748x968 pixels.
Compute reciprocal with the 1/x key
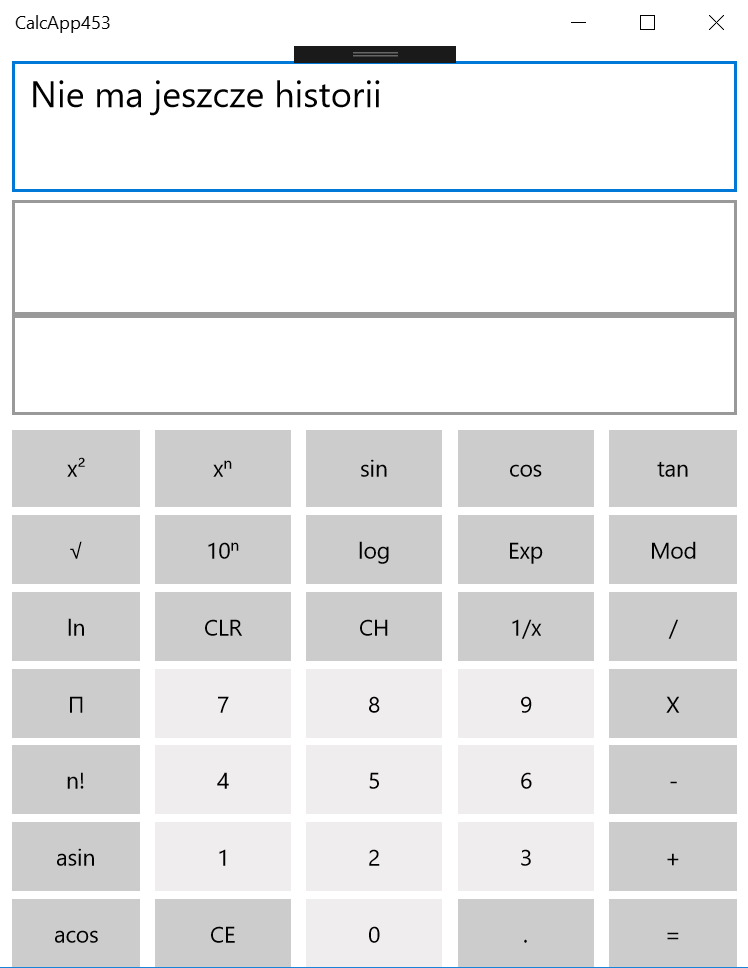pos(526,628)
